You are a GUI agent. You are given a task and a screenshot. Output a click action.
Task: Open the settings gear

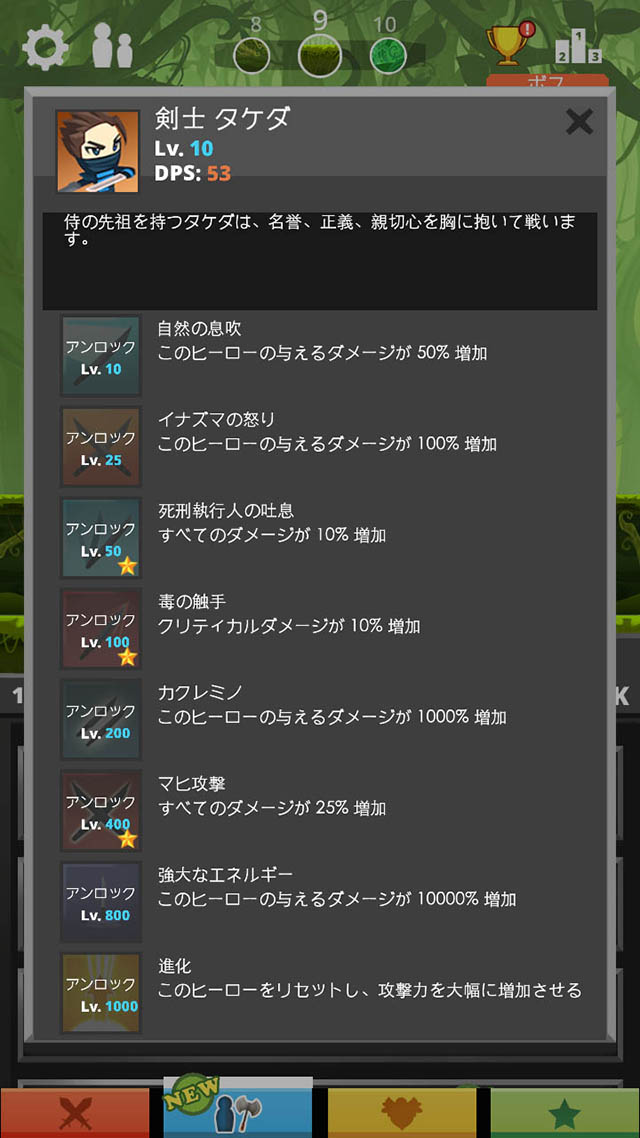pos(46,48)
